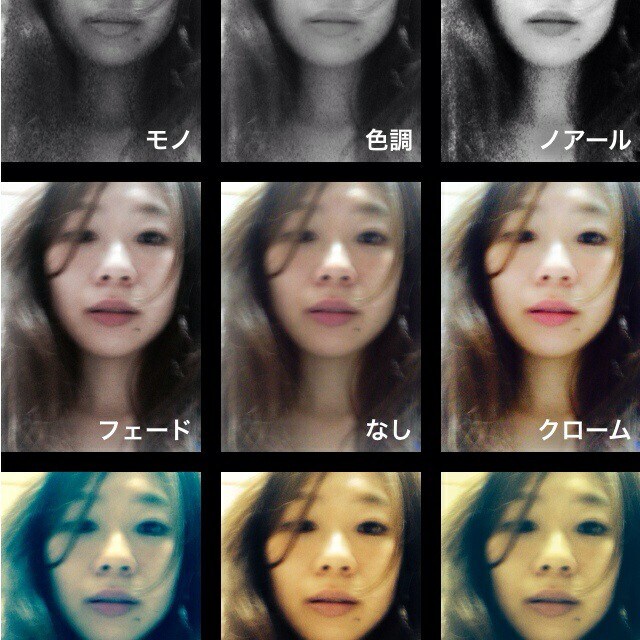Image resolution: width=640 pixels, height=640 pixels.
Task: Pick the フェード filter tile
Action: [x=100, y=315]
